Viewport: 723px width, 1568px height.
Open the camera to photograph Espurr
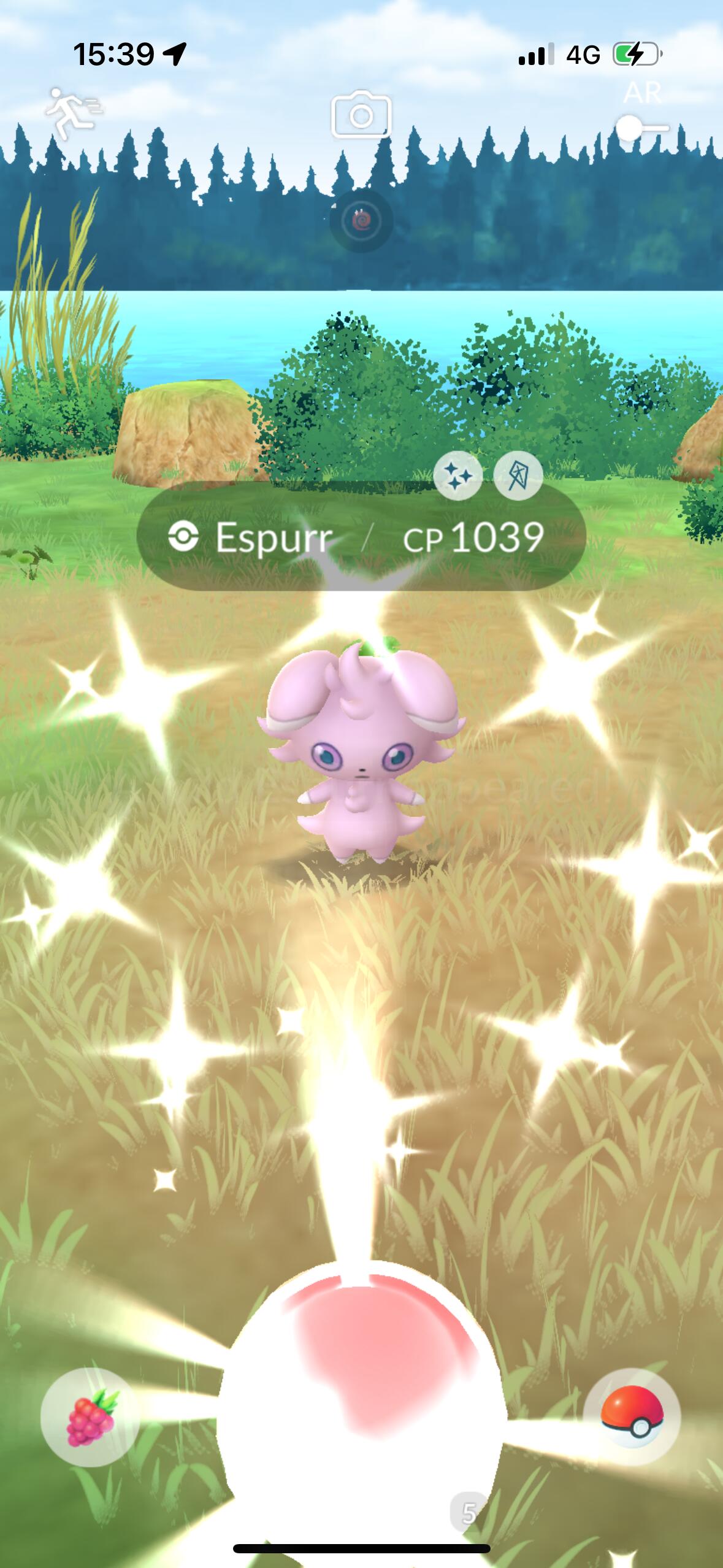coord(361,114)
